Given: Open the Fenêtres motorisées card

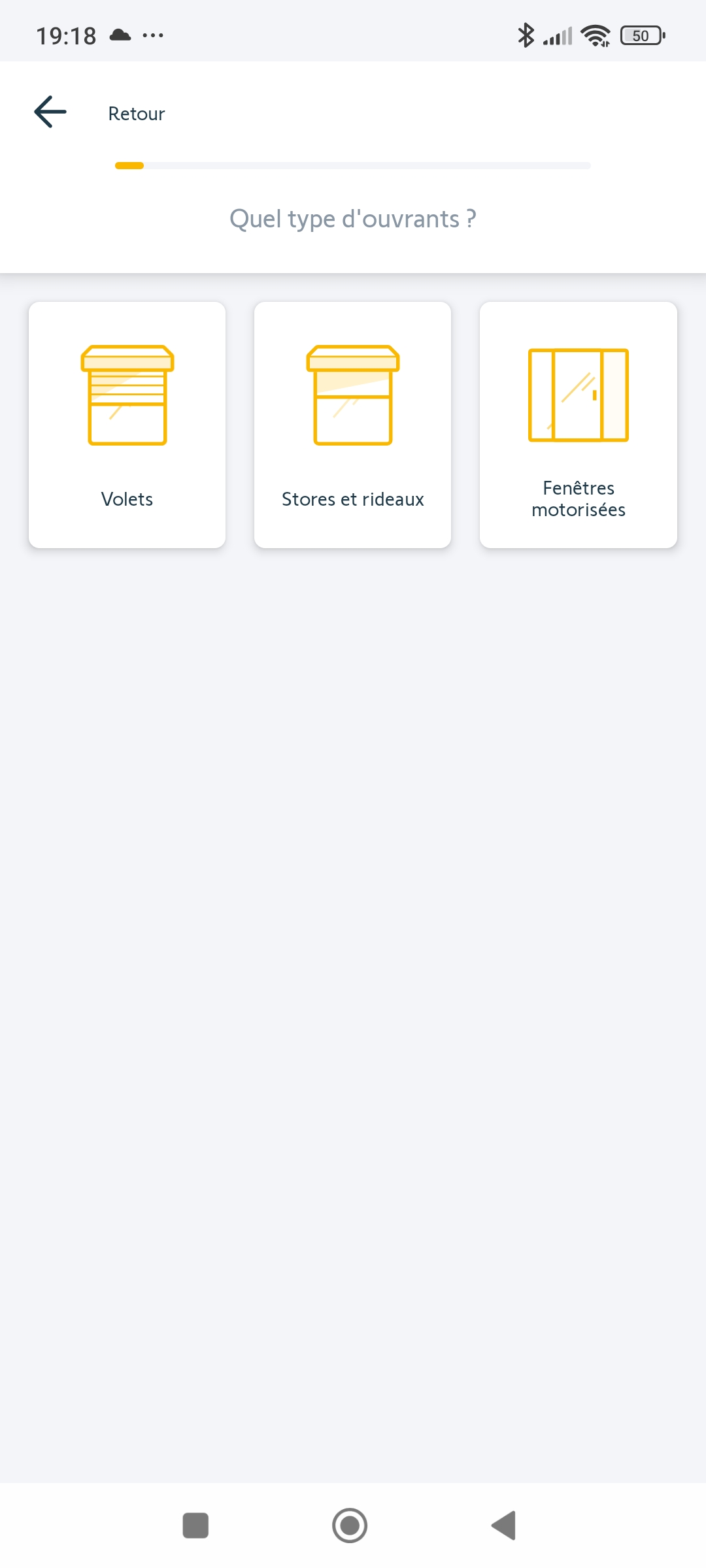Looking at the screenshot, I should click(578, 425).
